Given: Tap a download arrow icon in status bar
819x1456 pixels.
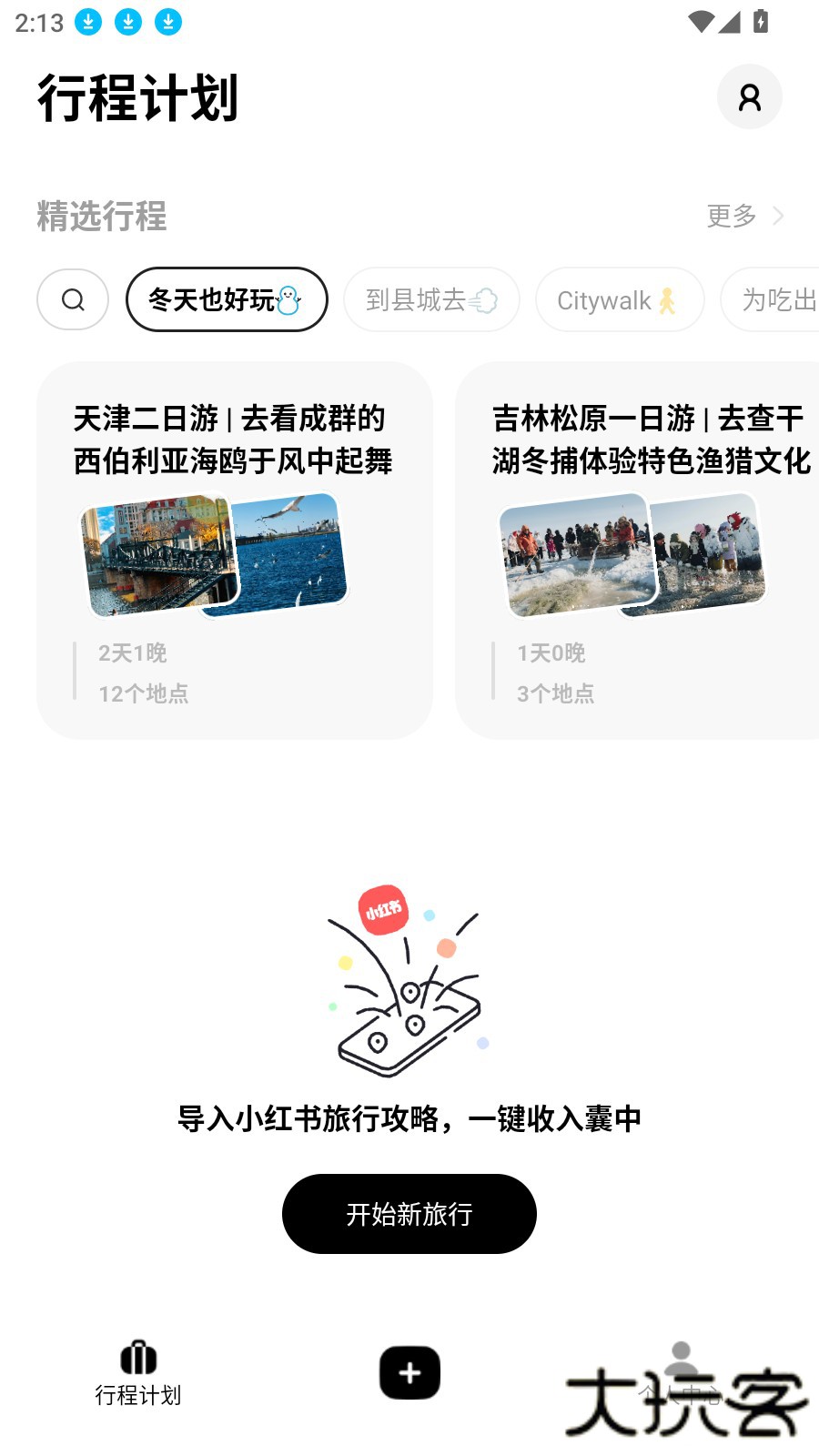Looking at the screenshot, I should click(x=89, y=20).
